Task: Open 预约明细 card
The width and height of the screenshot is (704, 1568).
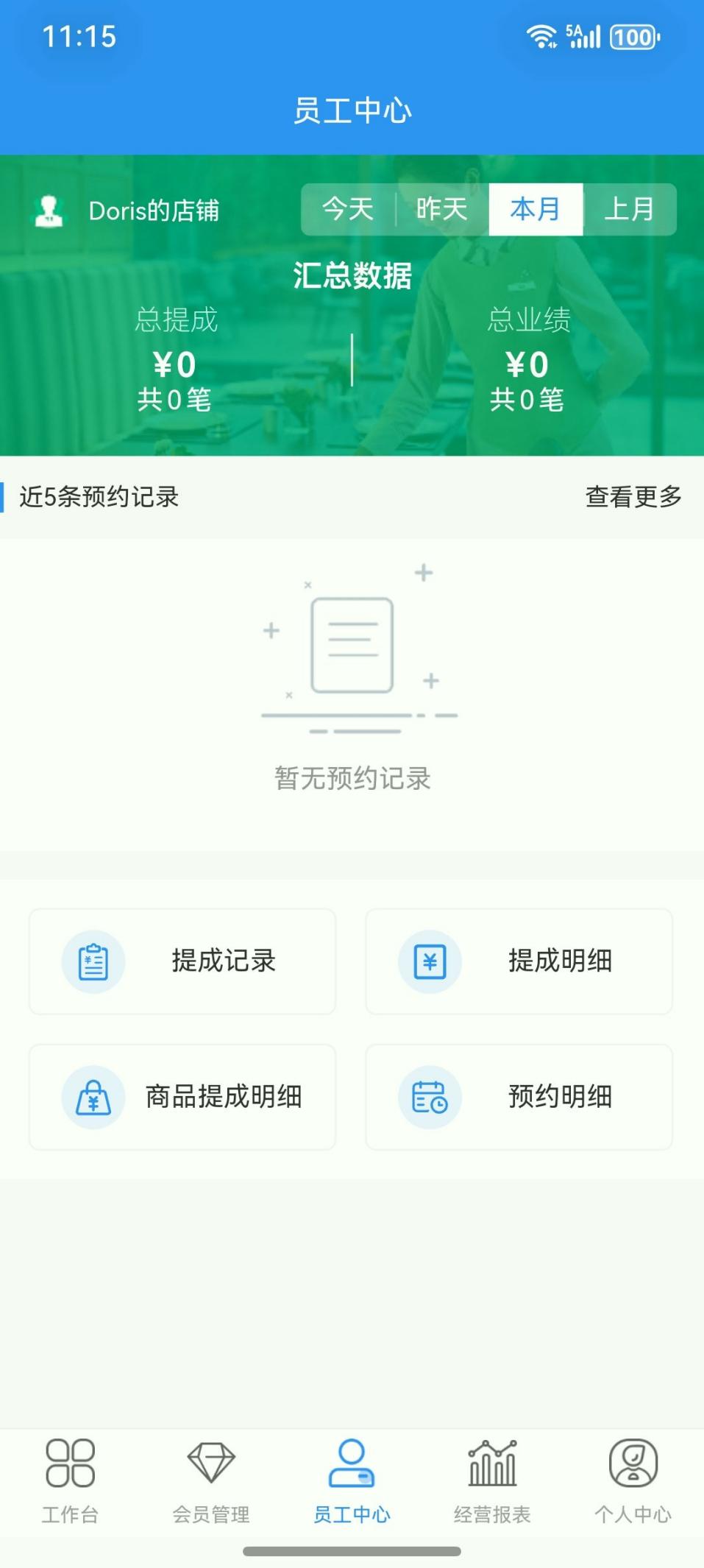Action: point(519,1097)
